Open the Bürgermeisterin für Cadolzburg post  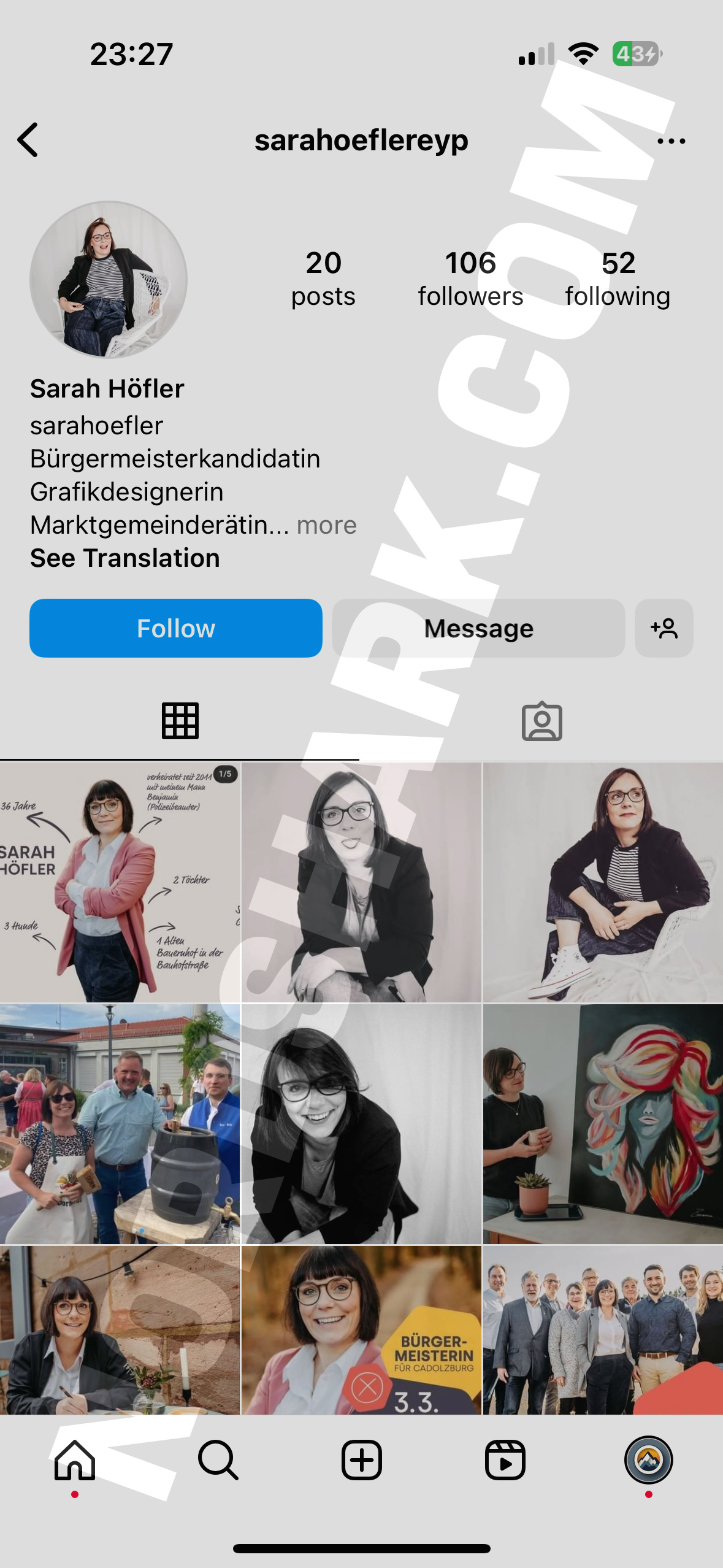[x=361, y=1330]
